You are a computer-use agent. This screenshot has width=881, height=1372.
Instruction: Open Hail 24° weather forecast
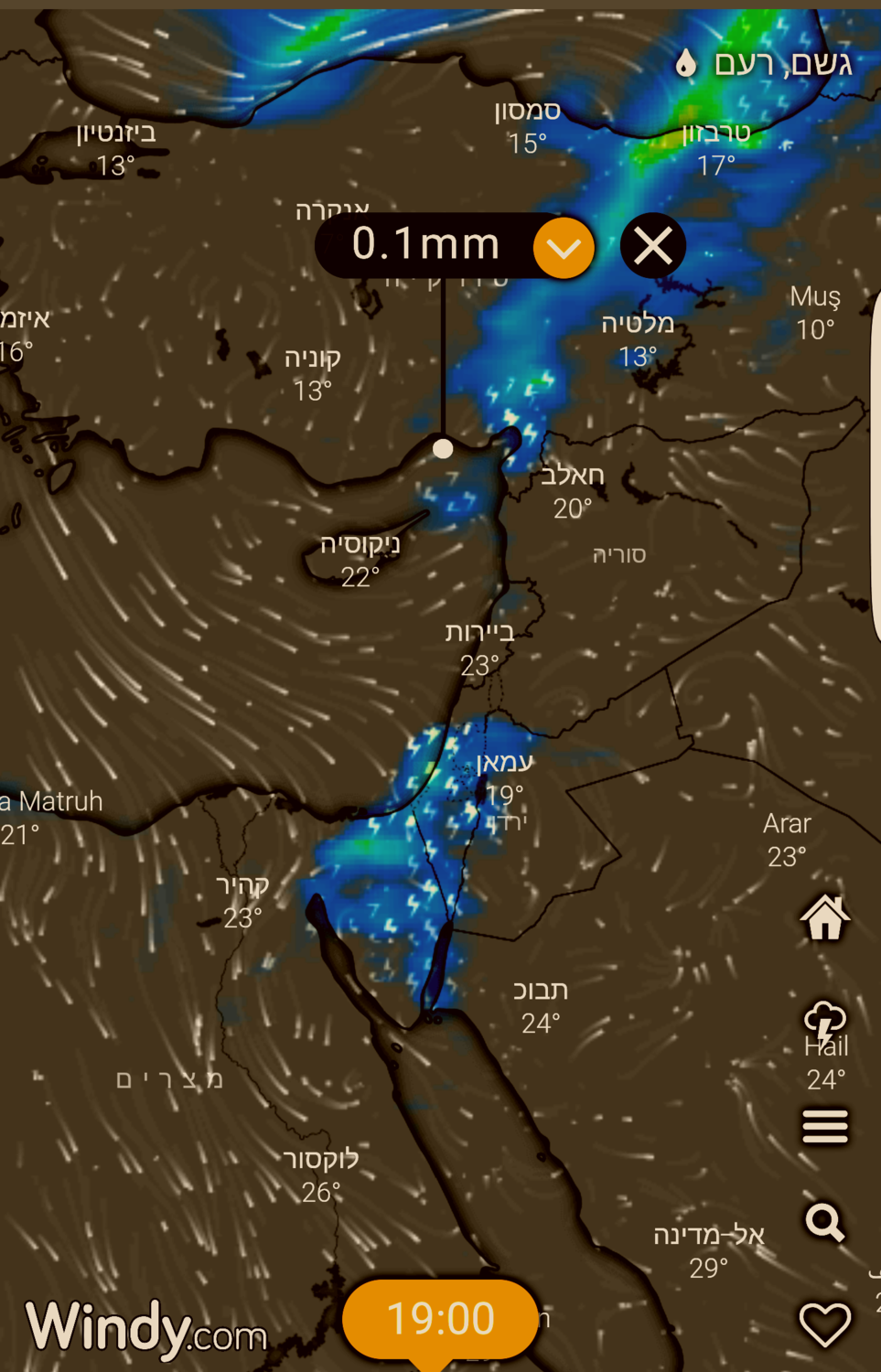(x=825, y=1045)
